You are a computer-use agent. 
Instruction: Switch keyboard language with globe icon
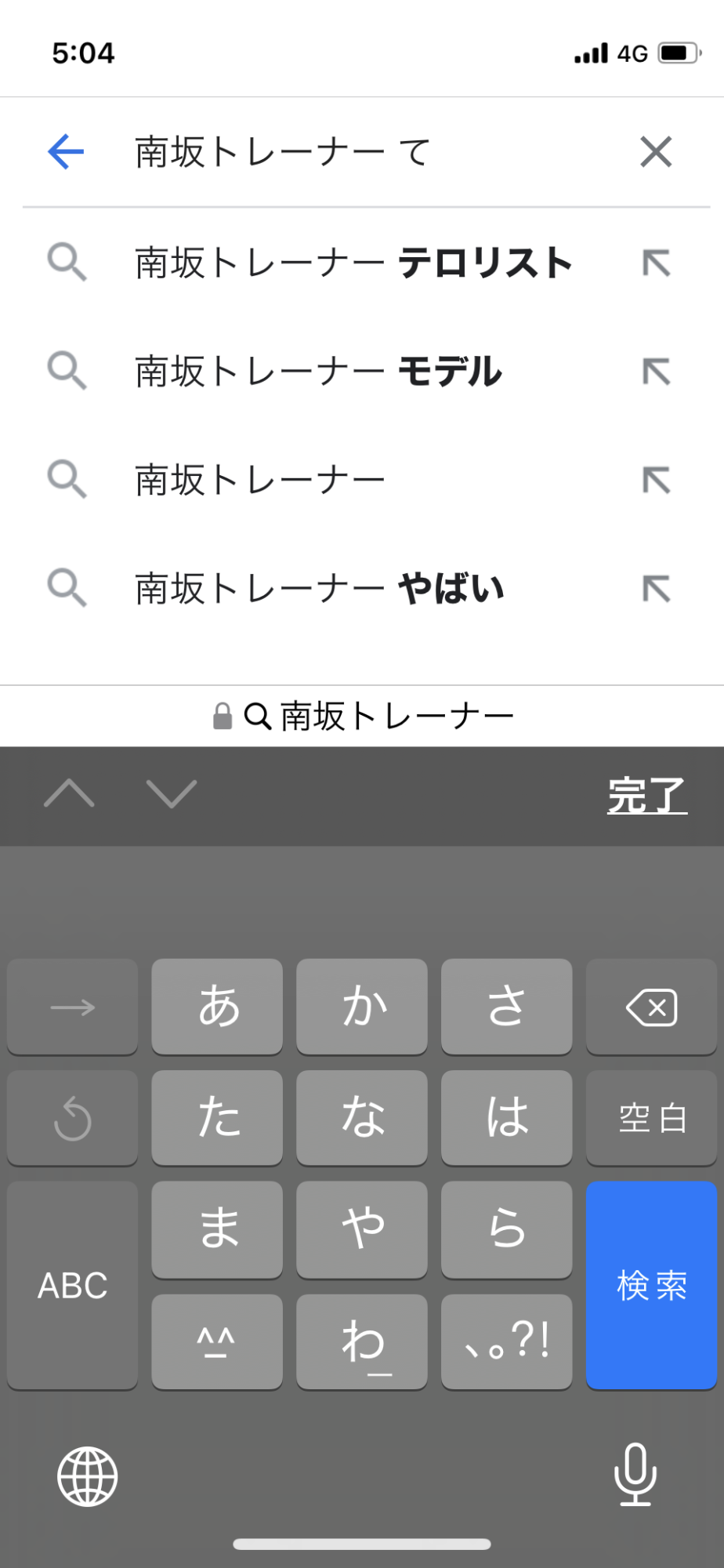88,1476
